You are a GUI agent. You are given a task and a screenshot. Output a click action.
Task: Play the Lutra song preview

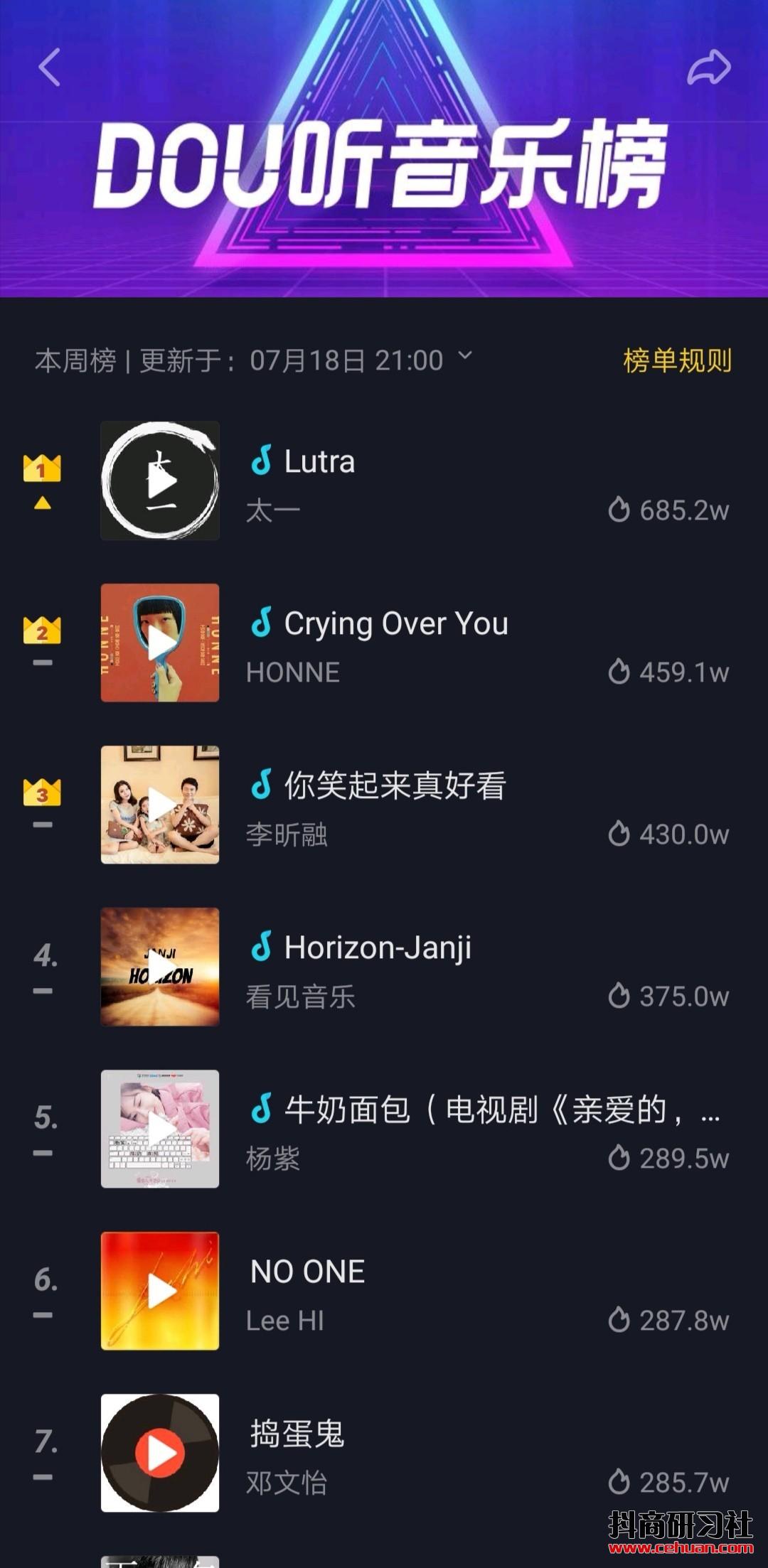(160, 481)
